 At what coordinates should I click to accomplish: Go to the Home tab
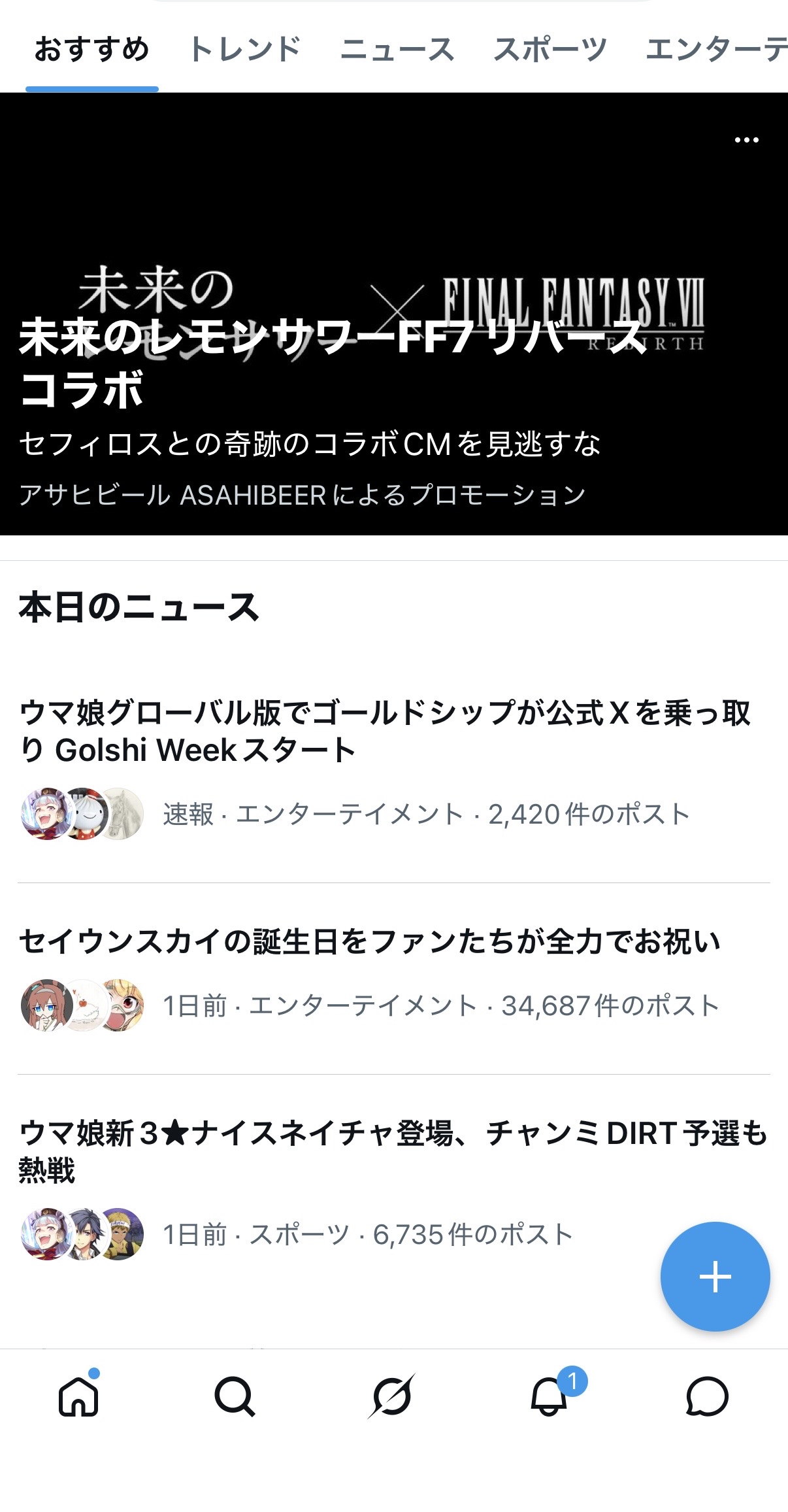point(78,1396)
